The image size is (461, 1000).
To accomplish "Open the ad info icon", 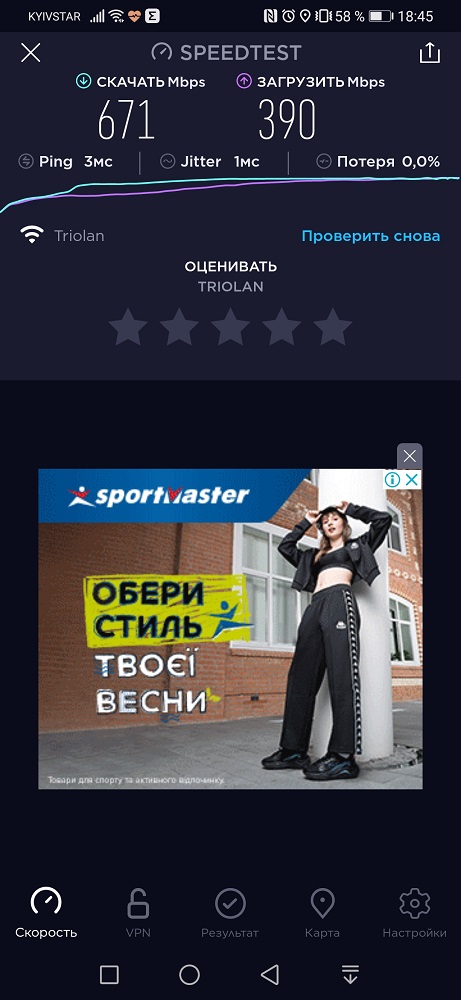I will (x=392, y=480).
